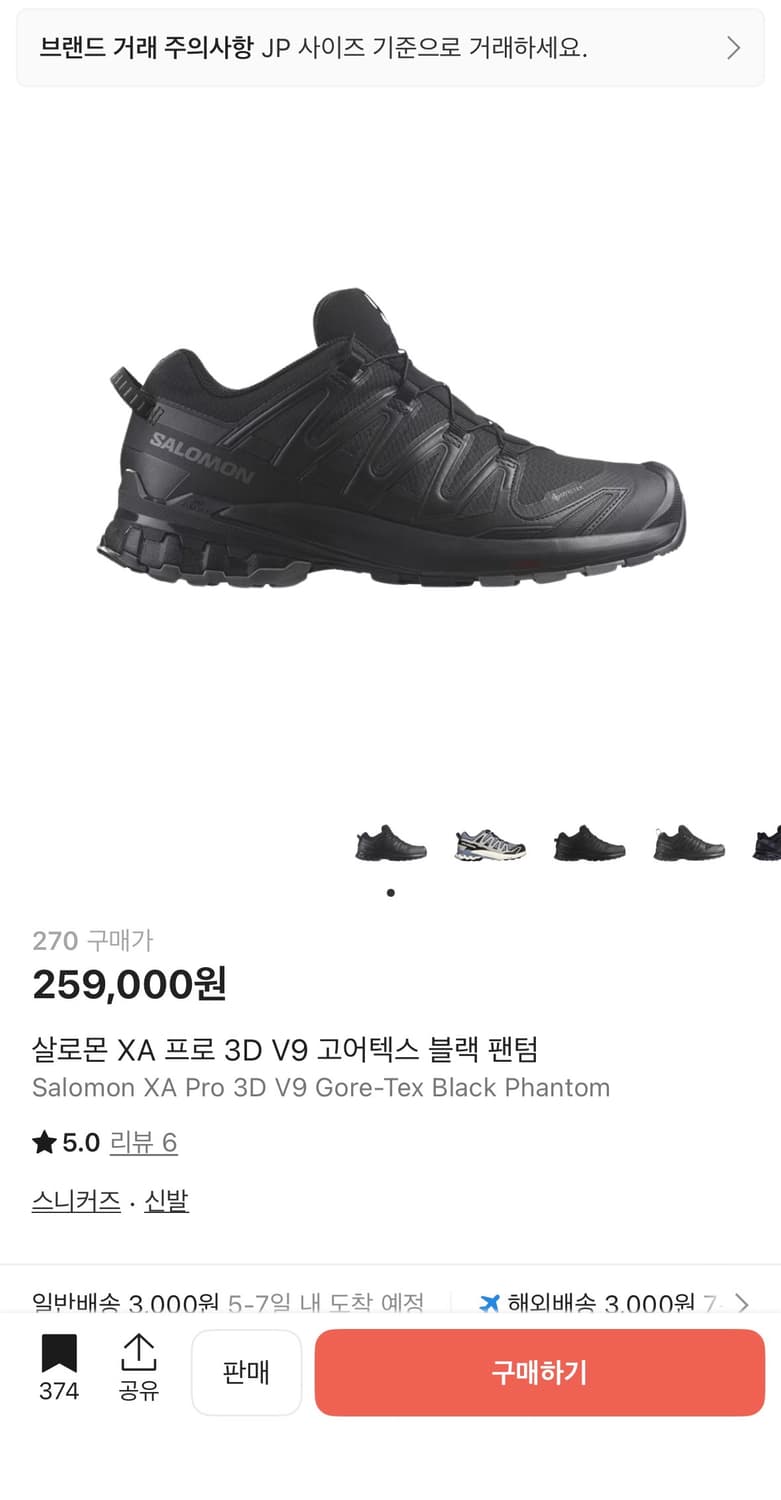The image size is (781, 1500).
Task: Select the white and blue sneaker thumbnail
Action: pos(488,845)
